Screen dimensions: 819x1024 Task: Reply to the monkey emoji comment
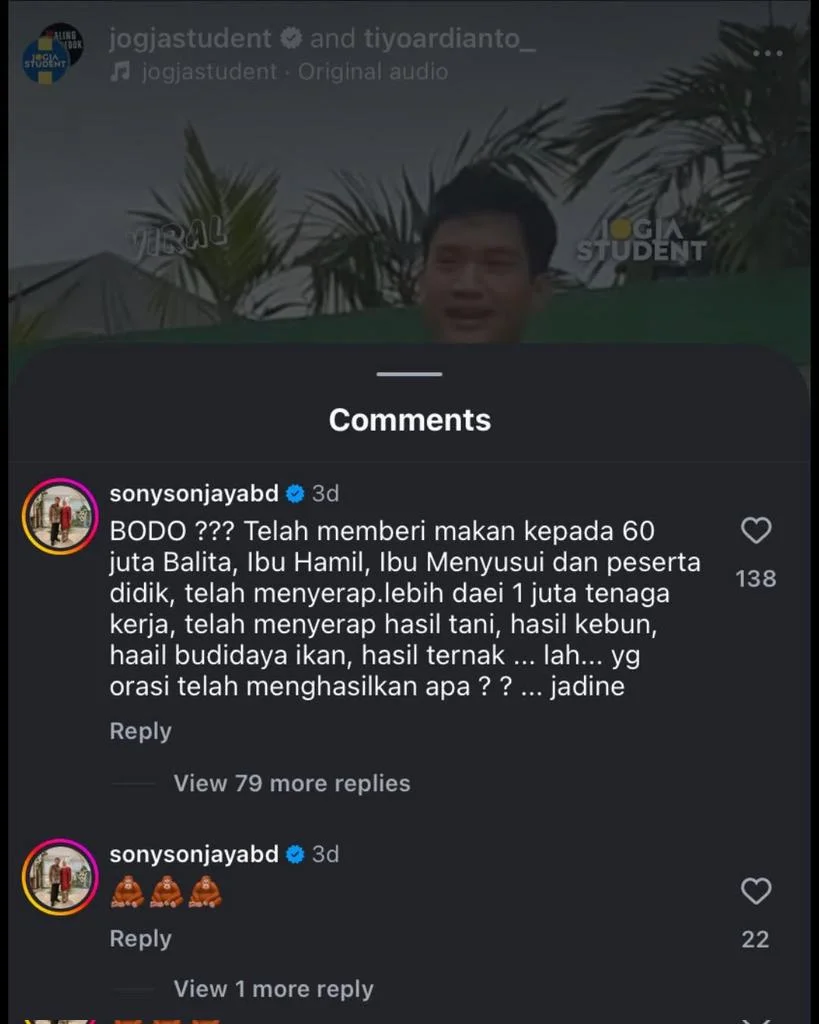140,939
